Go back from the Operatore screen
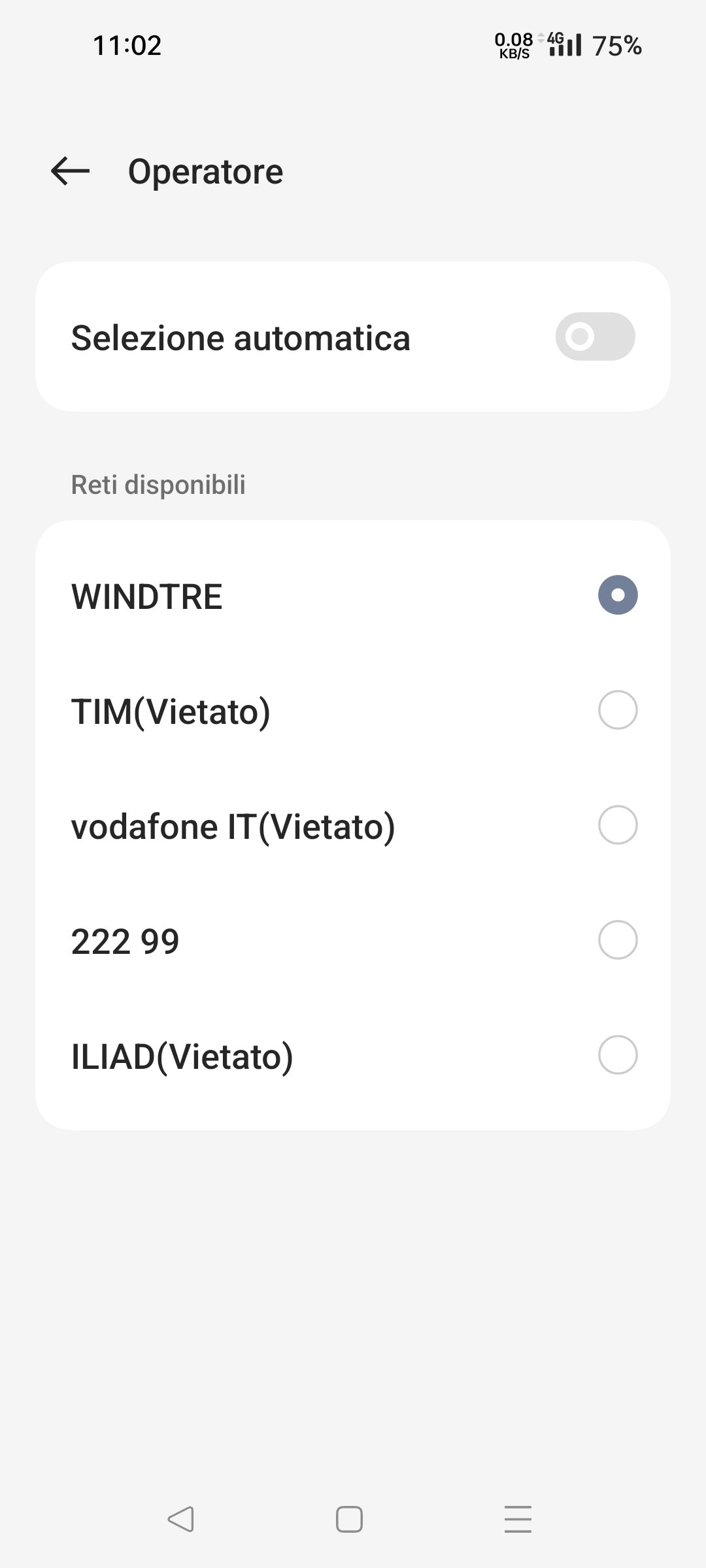This screenshot has height=1568, width=706. pos(70,171)
